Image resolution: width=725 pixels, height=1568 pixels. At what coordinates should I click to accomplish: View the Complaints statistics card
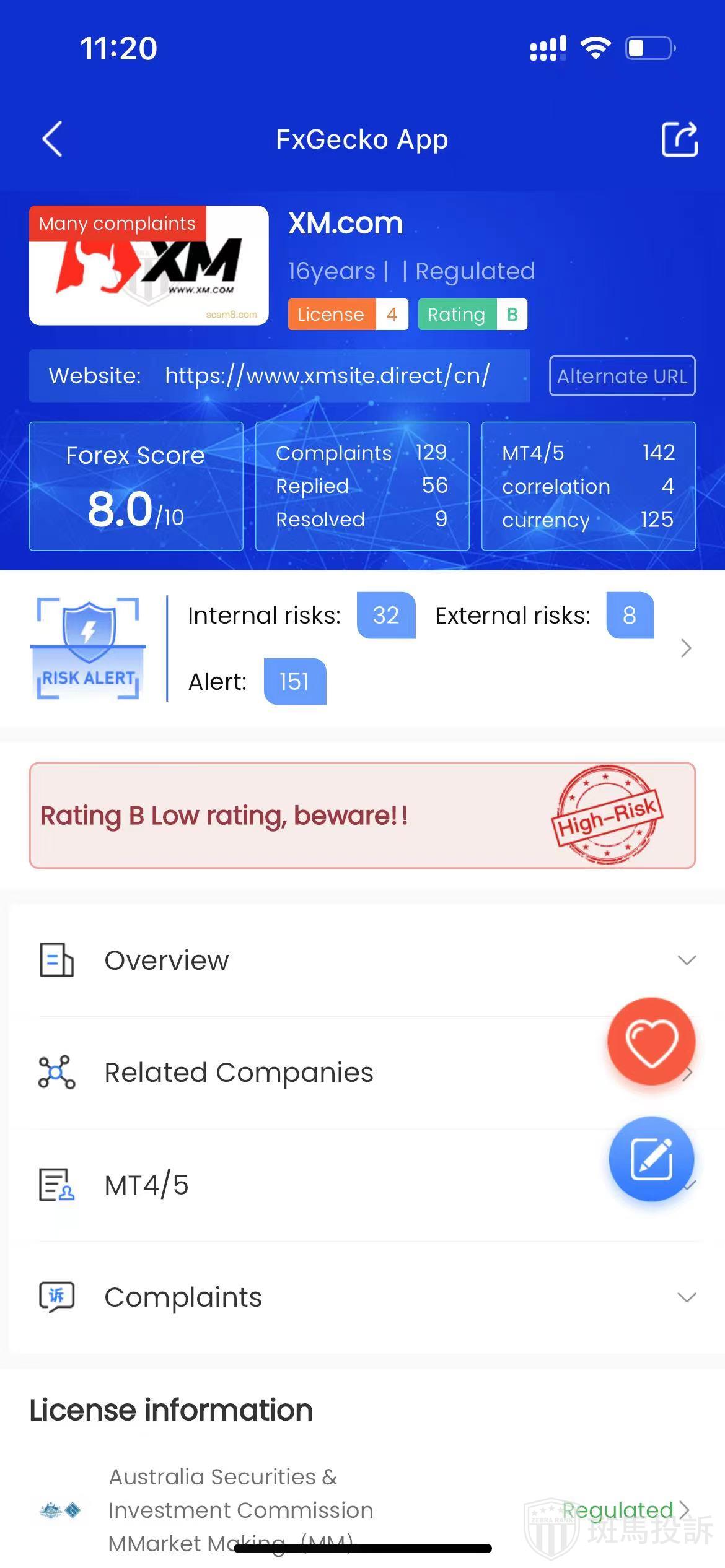coord(362,486)
